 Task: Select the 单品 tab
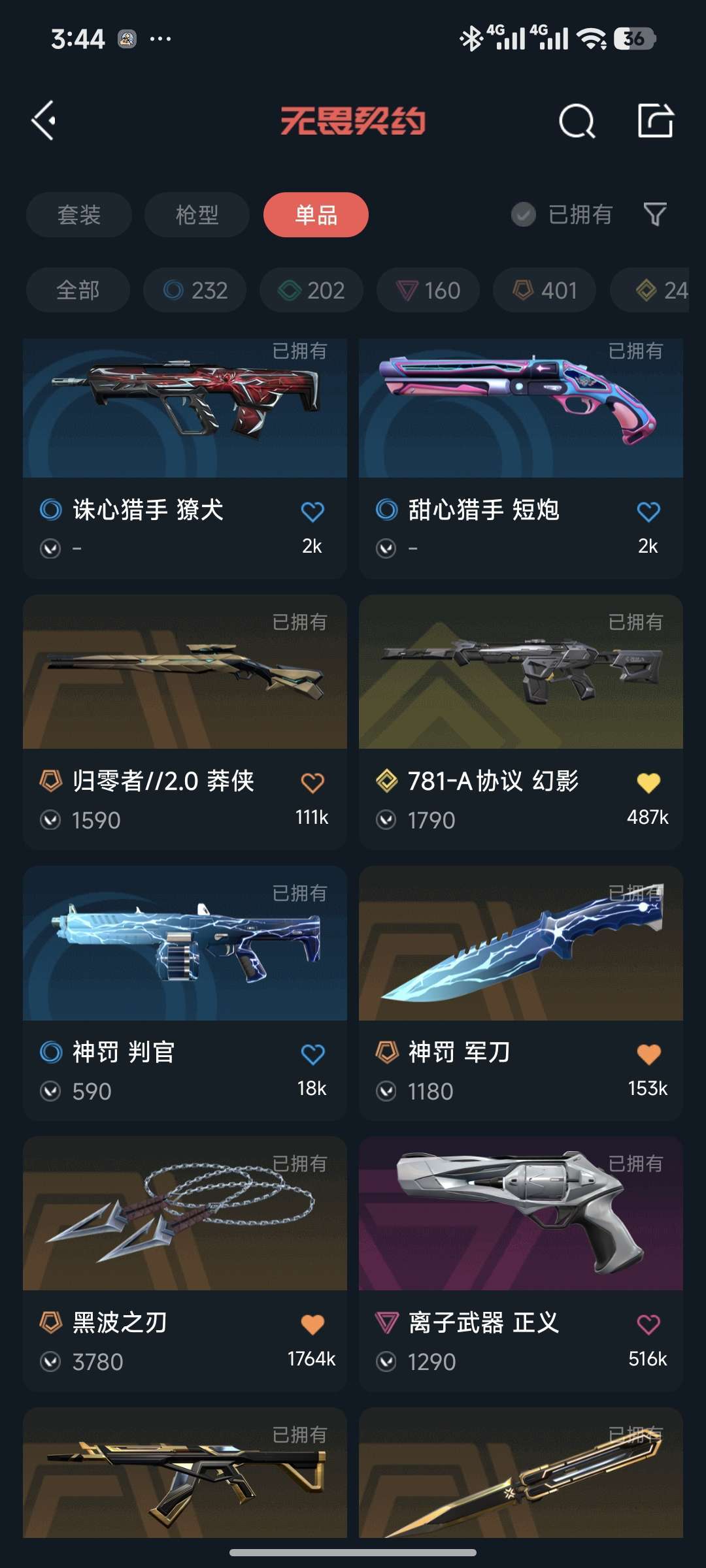click(x=315, y=214)
